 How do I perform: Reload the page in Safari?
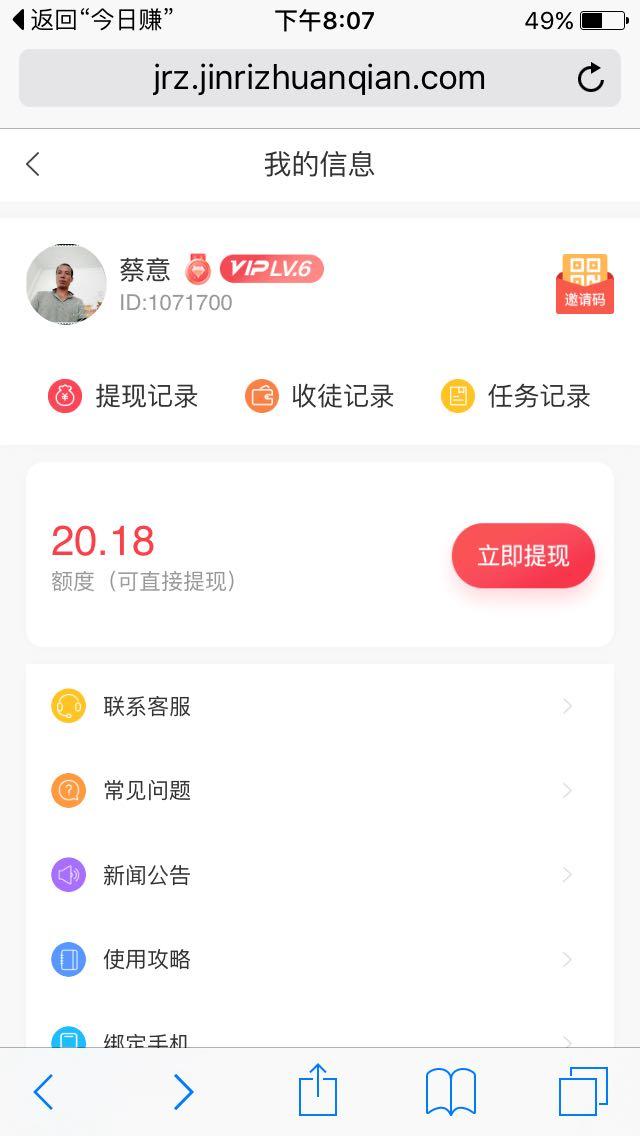click(591, 78)
